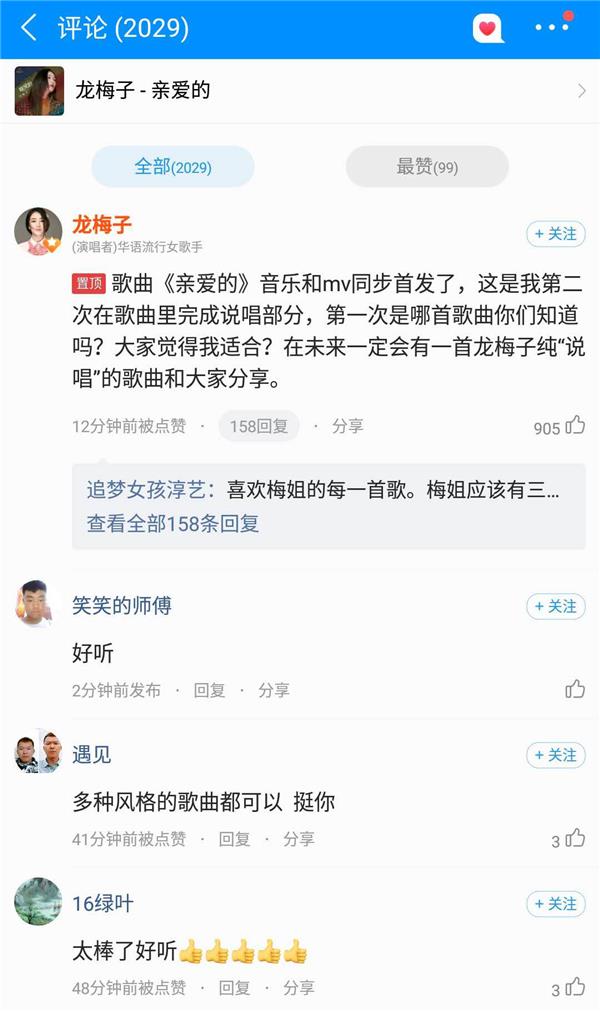Open the heart message icon
600x1011 pixels.
(x=487, y=29)
